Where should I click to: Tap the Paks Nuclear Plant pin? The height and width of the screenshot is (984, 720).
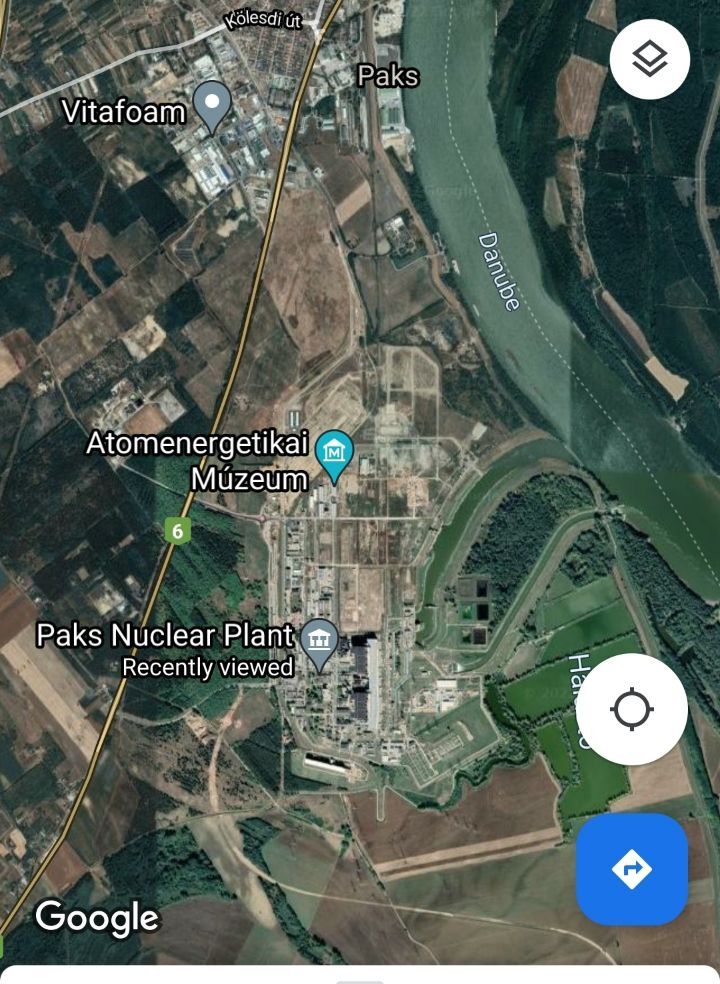(319, 641)
